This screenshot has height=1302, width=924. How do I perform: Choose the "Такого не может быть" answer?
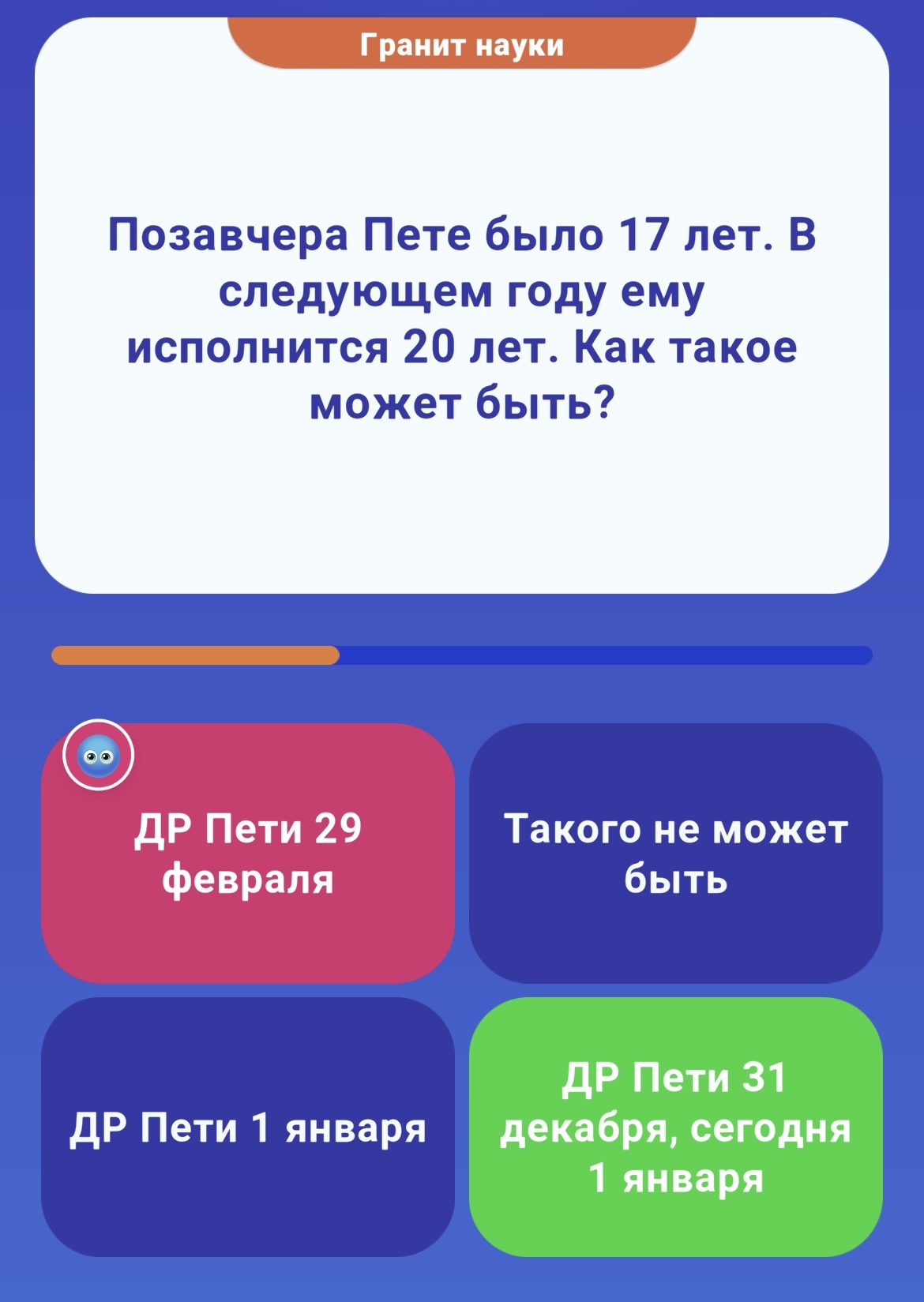[x=675, y=854]
